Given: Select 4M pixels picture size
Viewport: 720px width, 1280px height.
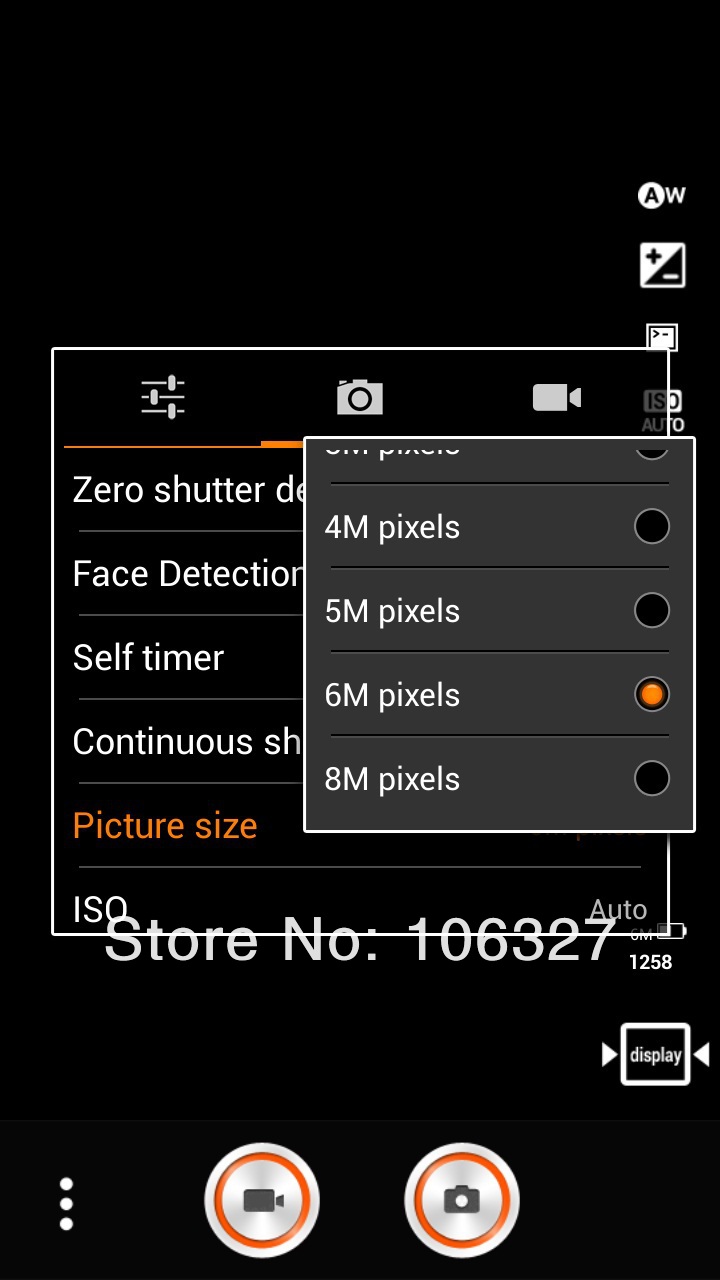Looking at the screenshot, I should click(498, 527).
